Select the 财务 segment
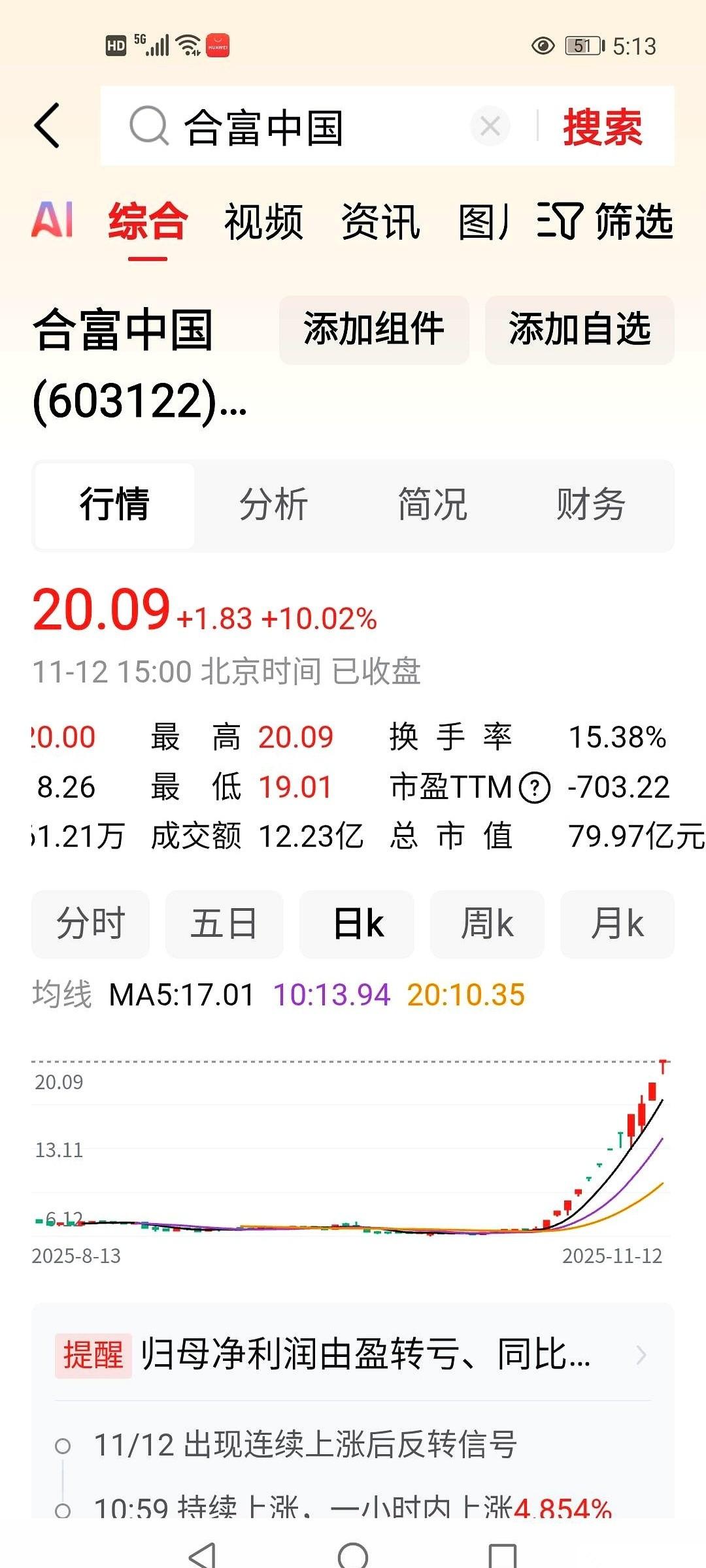706x1568 pixels. (591, 504)
